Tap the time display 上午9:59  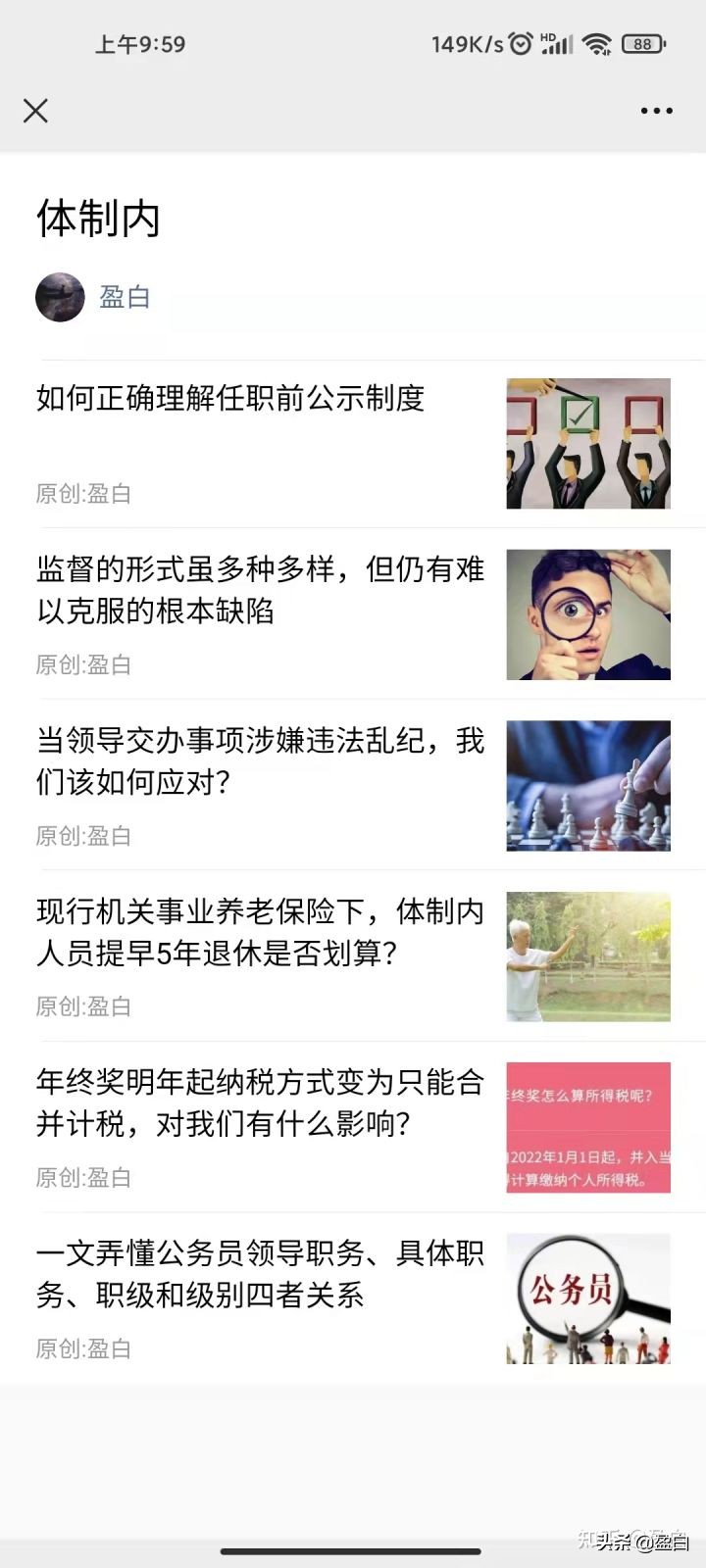pyautogui.click(x=140, y=43)
